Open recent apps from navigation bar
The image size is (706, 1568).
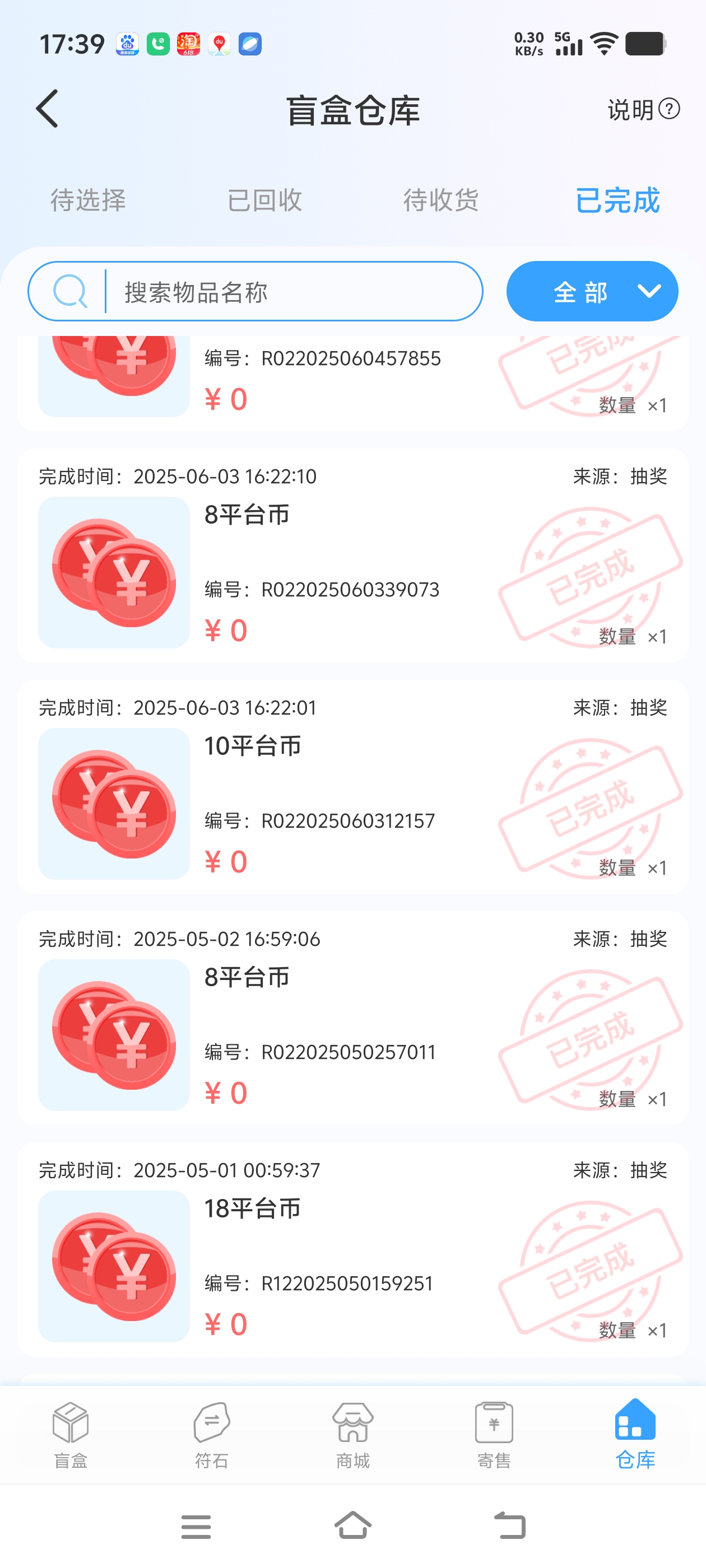tap(196, 1527)
